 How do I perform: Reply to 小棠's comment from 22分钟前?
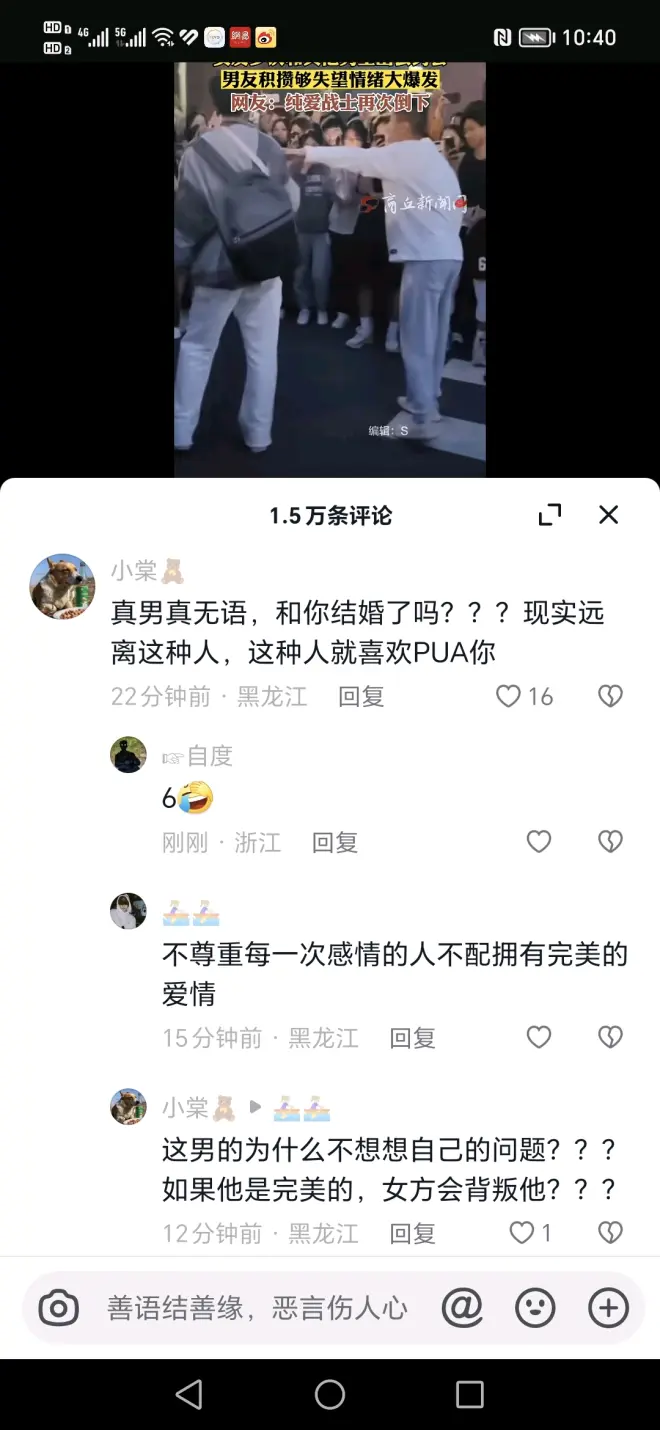click(x=361, y=696)
